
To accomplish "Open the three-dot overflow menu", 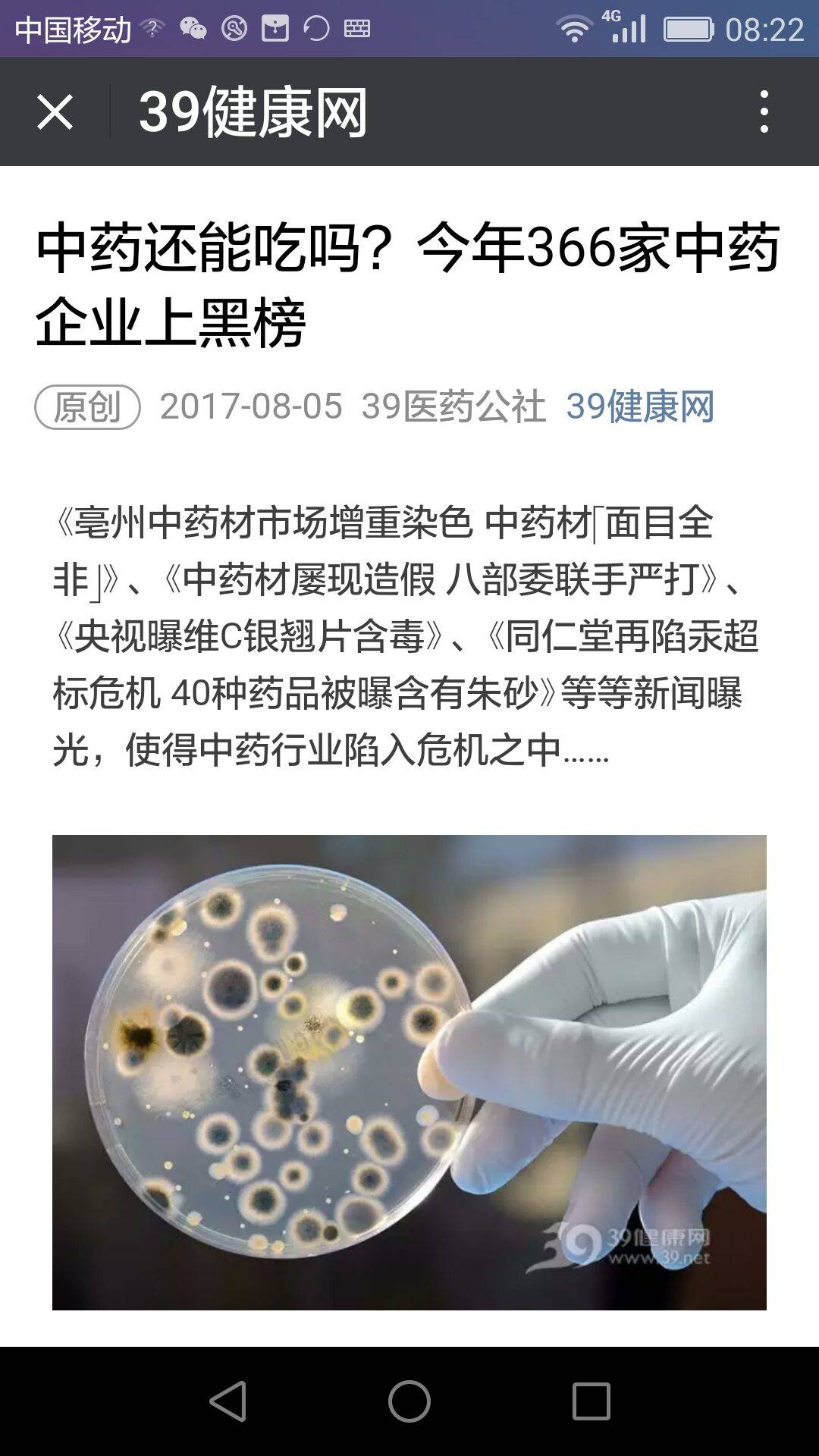I will pyautogui.click(x=764, y=111).
